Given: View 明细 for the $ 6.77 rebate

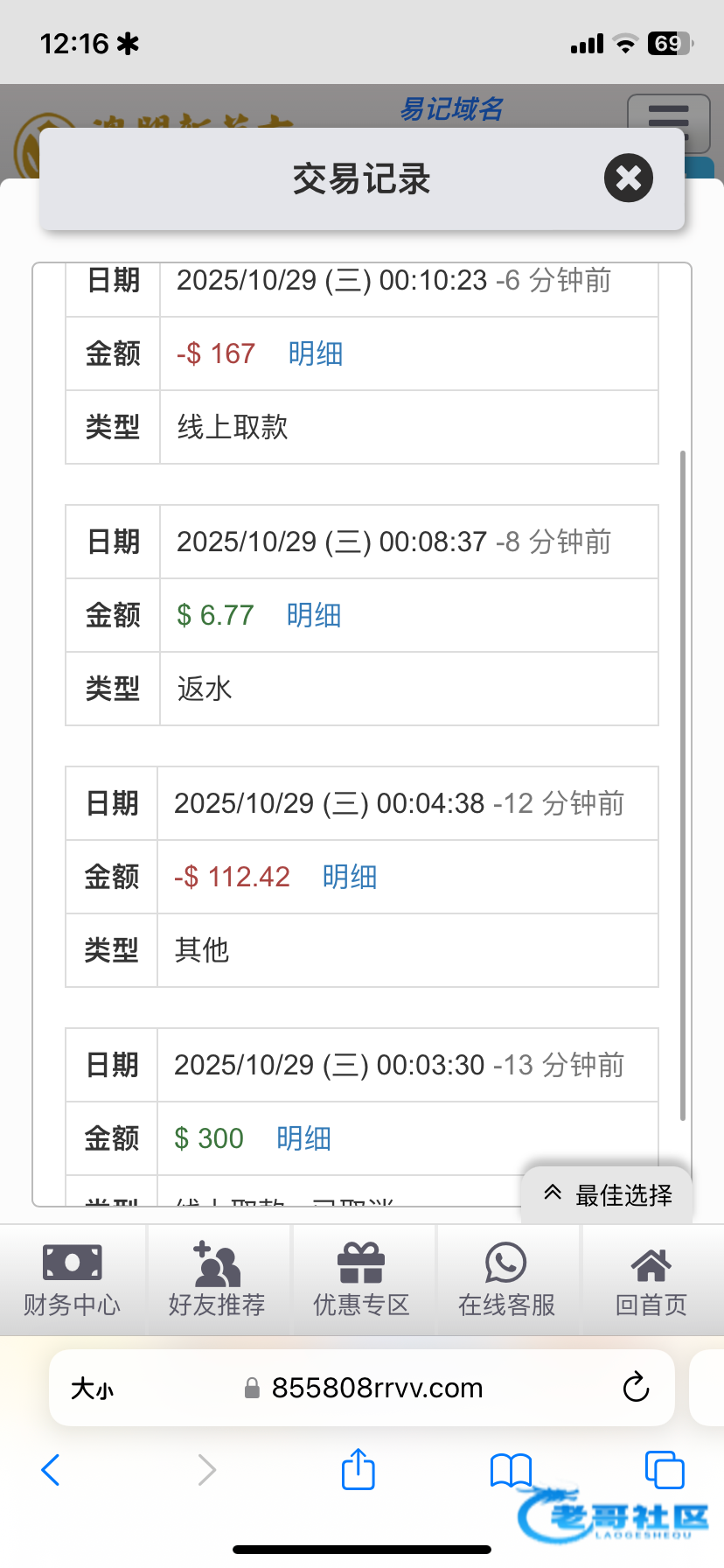Looking at the screenshot, I should click(x=313, y=615).
